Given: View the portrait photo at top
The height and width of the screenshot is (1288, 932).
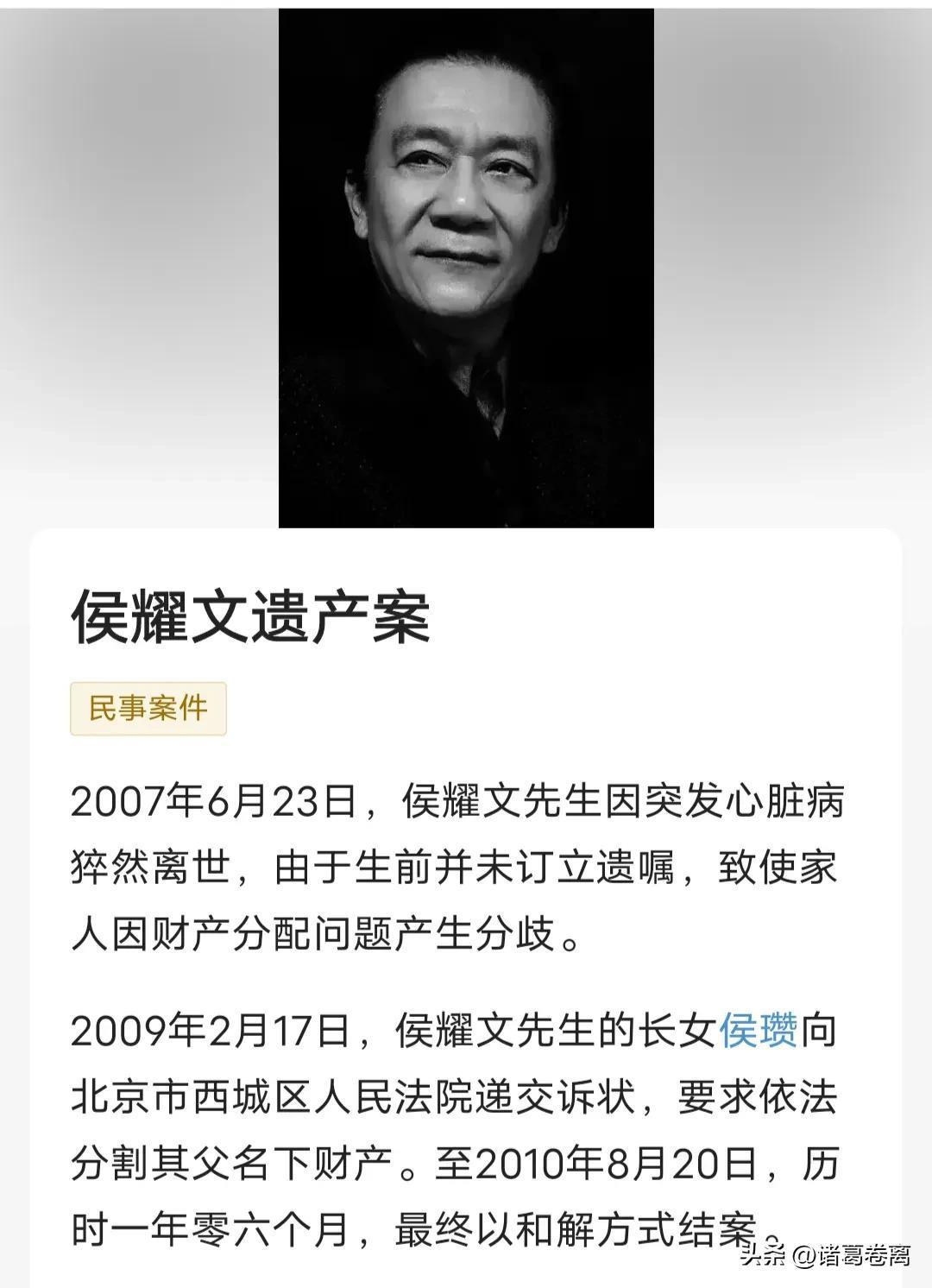Looking at the screenshot, I should tap(466, 268).
